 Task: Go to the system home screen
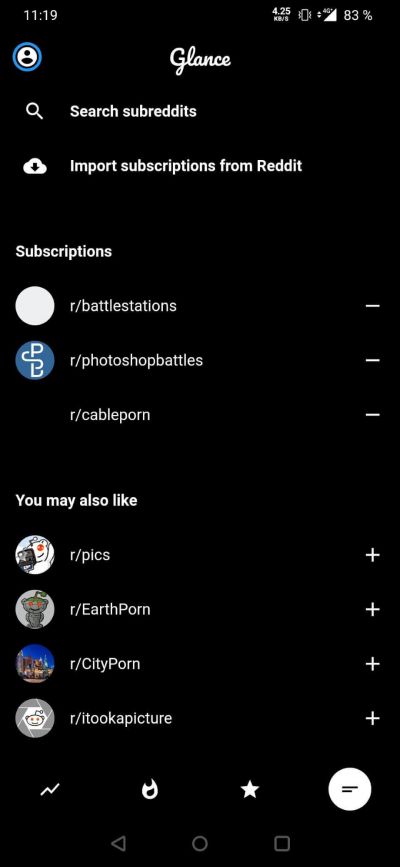(200, 843)
